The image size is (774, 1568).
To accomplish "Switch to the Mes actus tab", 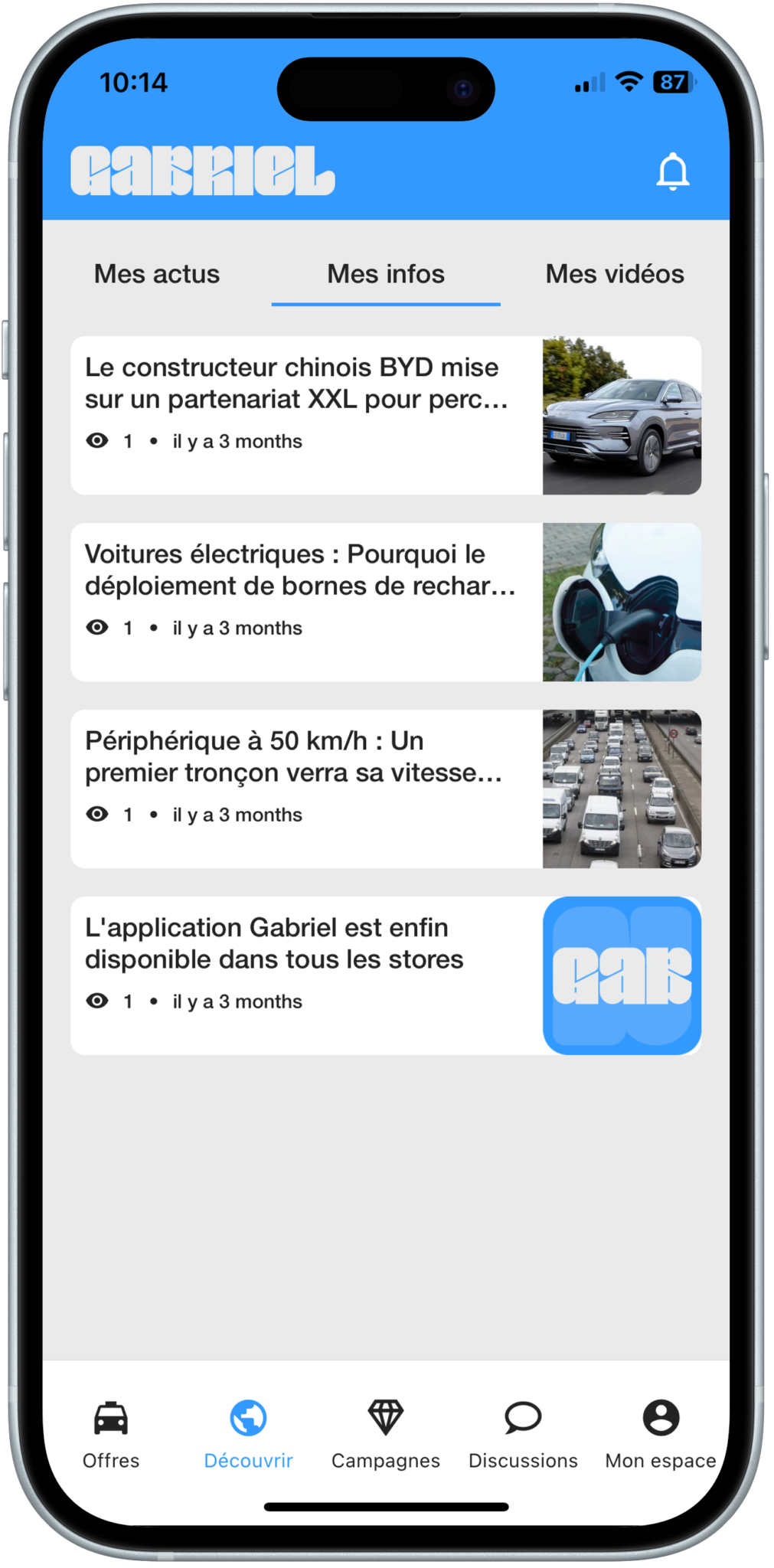I will 157,274.
